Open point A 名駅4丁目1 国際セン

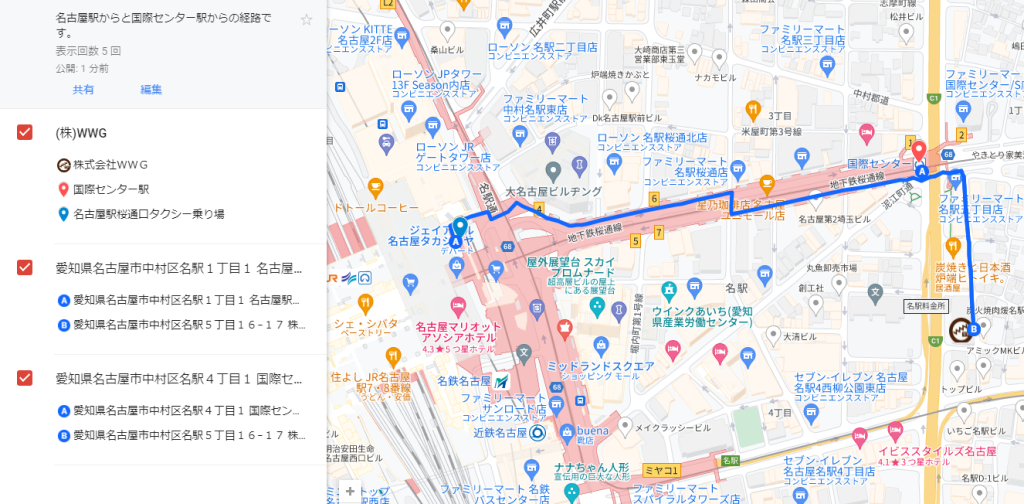pyautogui.click(x=180, y=411)
